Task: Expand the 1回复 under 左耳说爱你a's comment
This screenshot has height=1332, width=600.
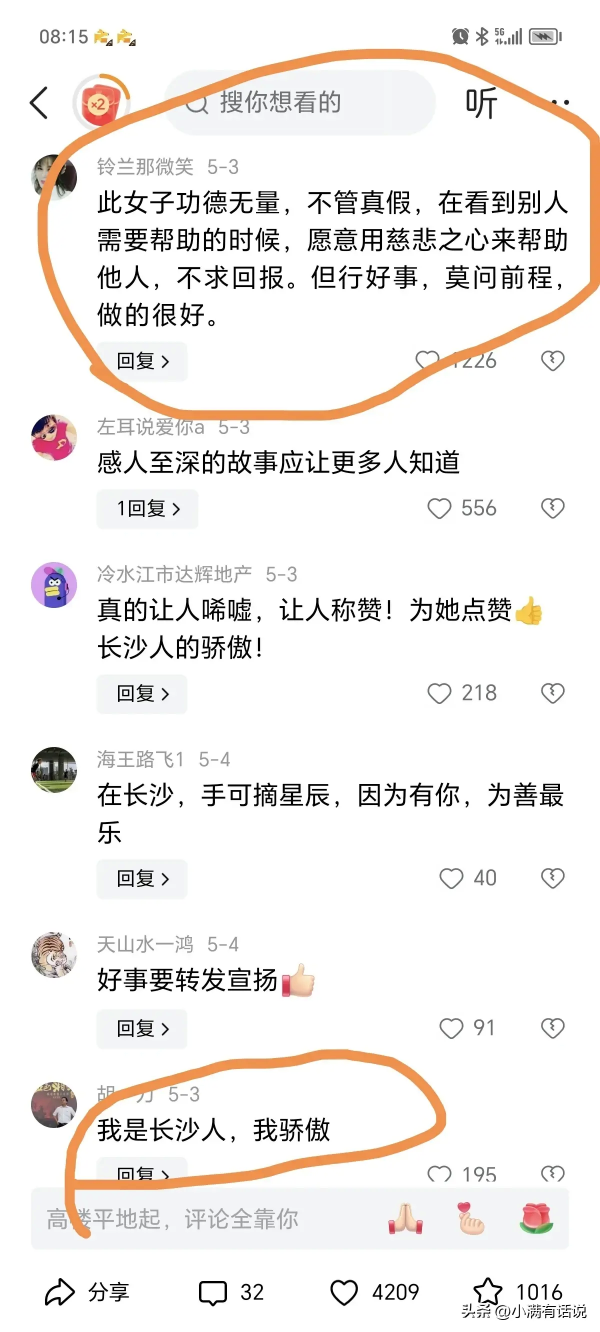Action: tap(147, 509)
